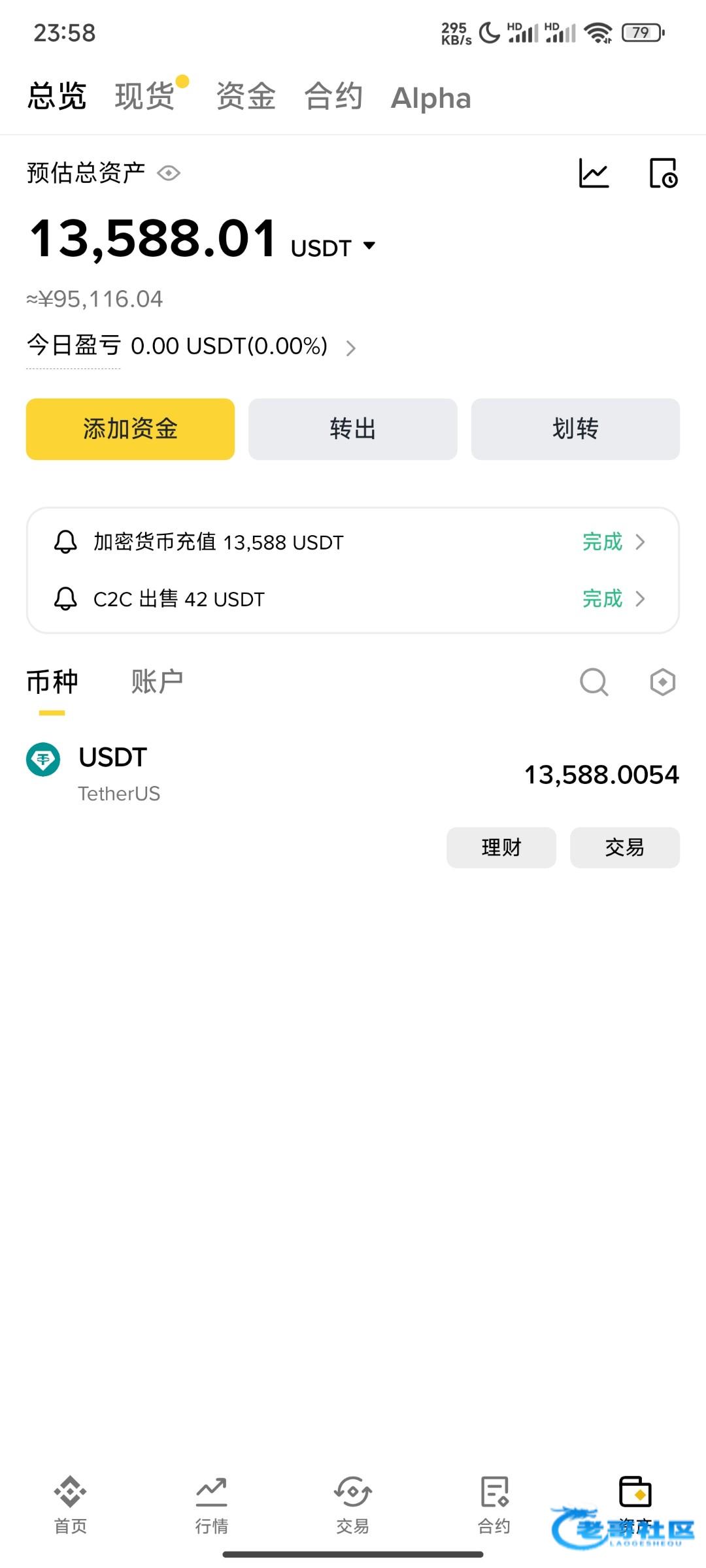Tap the 添加资金 button
The height and width of the screenshot is (1568, 706).
pyautogui.click(x=130, y=429)
